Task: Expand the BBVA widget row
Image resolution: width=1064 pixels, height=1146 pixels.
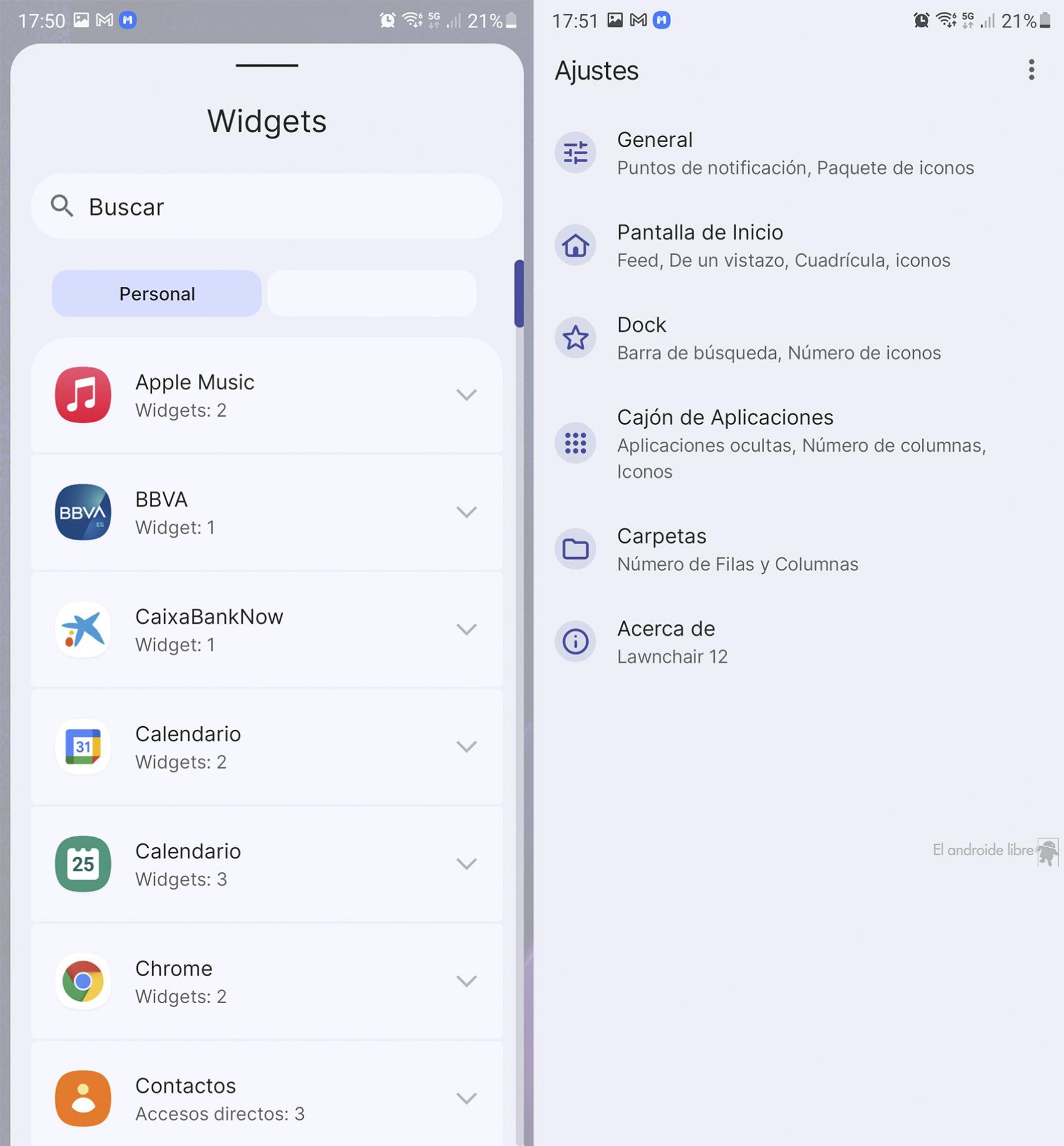Action: (x=466, y=512)
